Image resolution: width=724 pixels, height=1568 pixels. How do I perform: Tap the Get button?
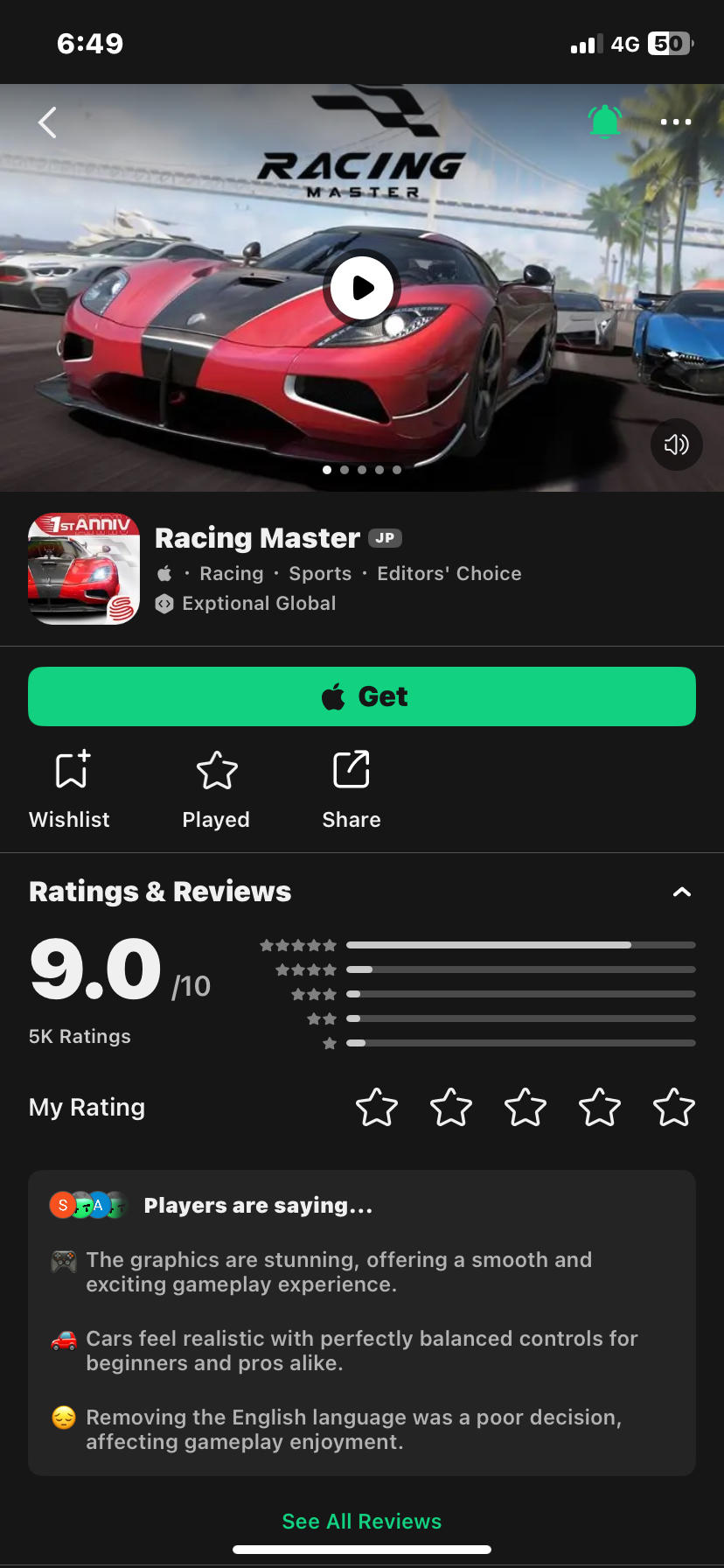(x=362, y=696)
